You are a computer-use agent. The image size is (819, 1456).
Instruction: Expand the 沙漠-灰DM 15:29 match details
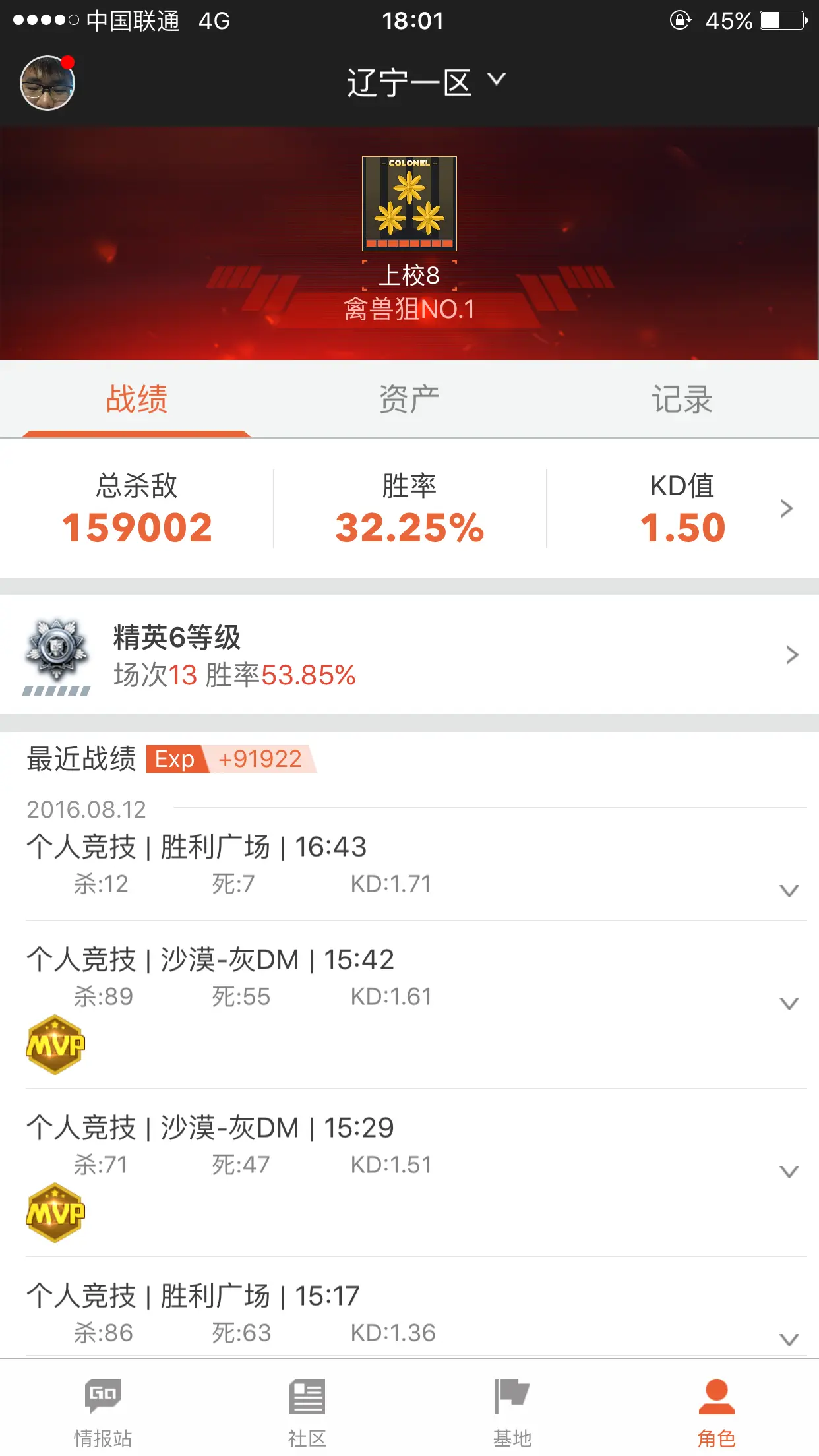point(789,1171)
